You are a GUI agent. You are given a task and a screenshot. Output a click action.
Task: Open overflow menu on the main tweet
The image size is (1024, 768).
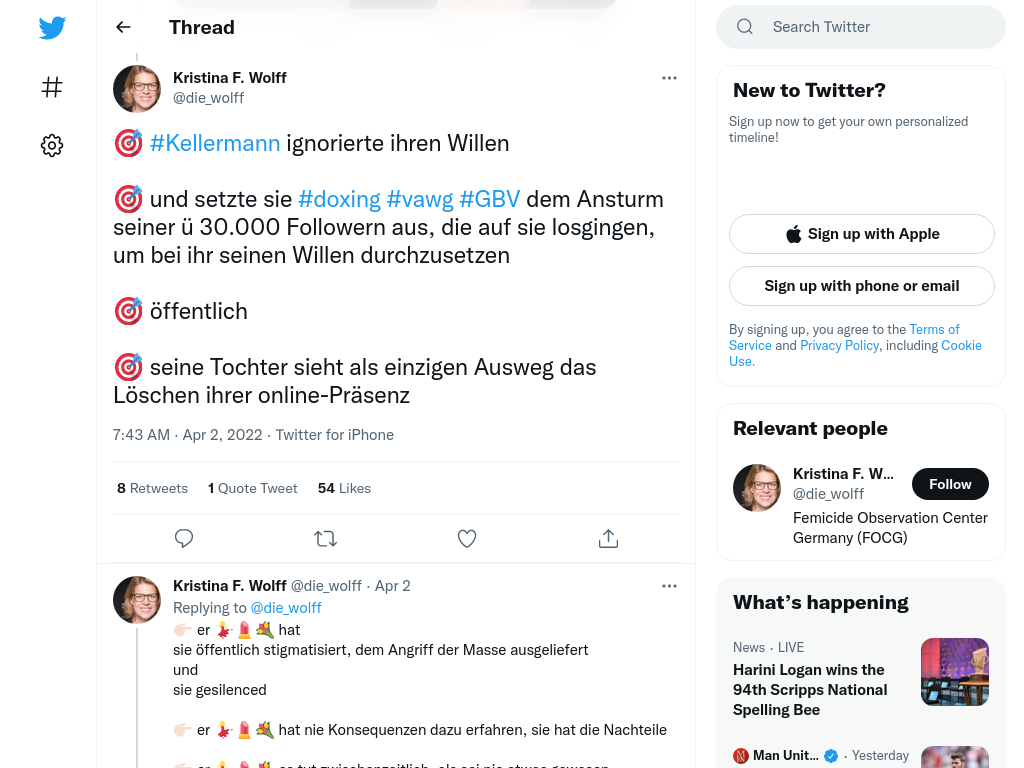pyautogui.click(x=669, y=78)
